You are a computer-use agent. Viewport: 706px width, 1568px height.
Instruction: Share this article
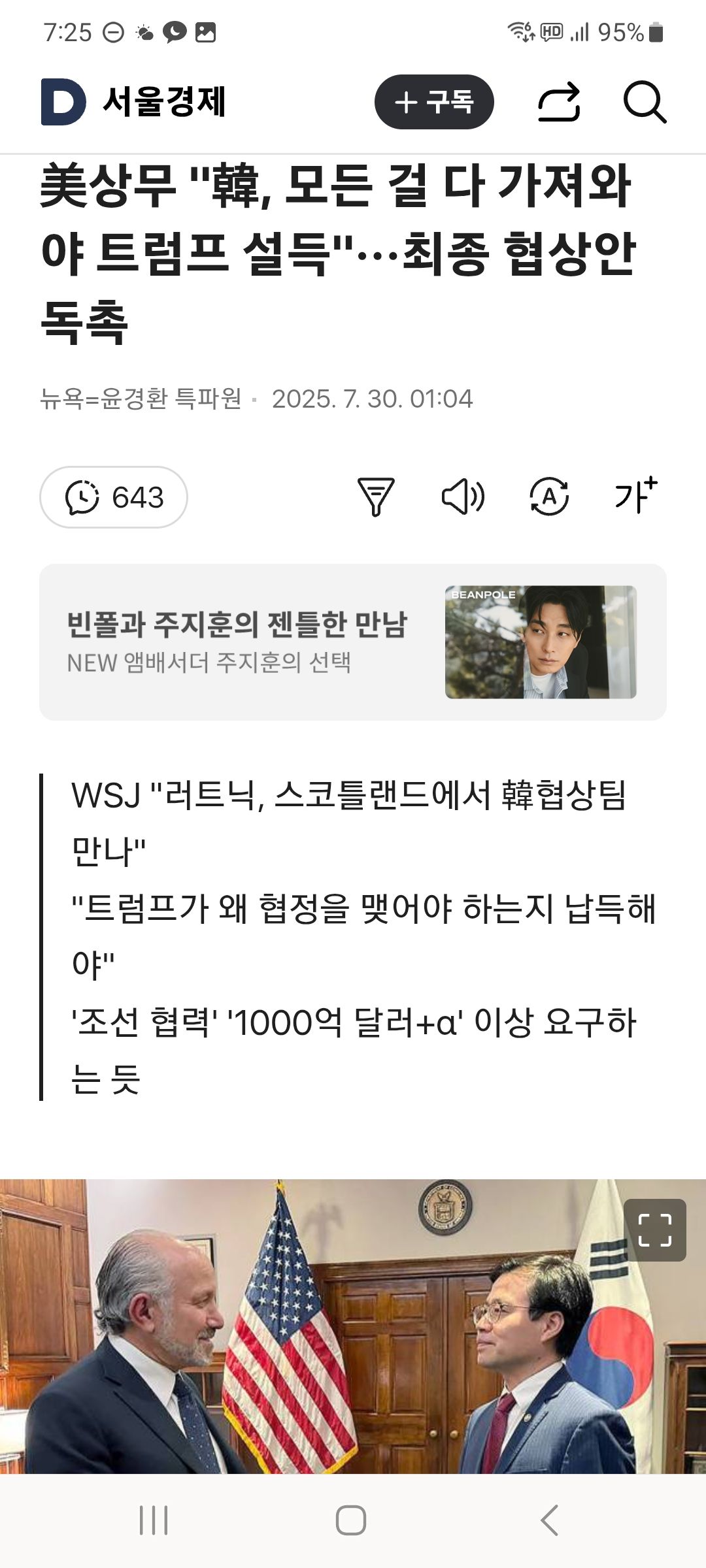click(559, 102)
